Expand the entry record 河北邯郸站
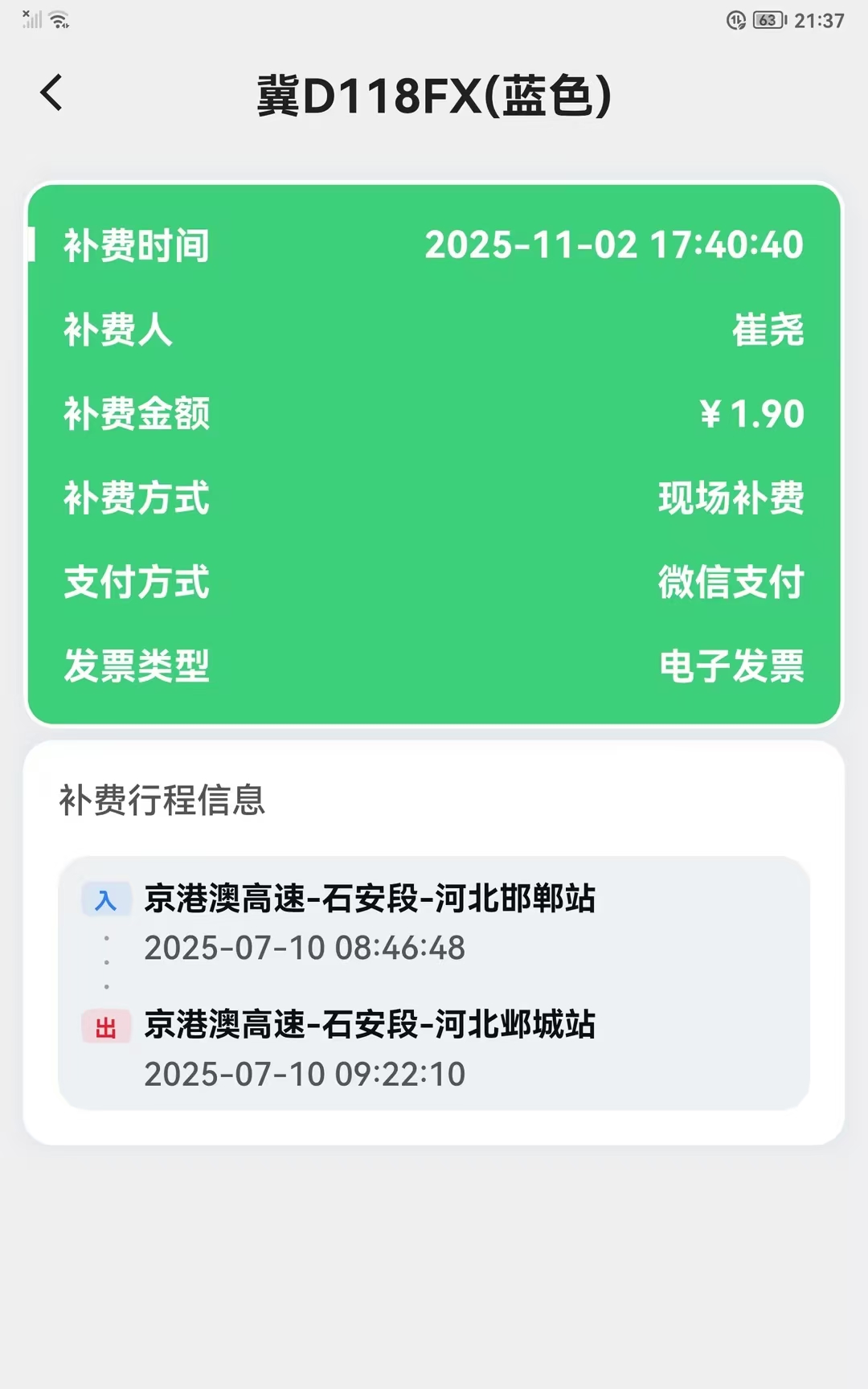This screenshot has width=868, height=1389. pyautogui.click(x=369, y=899)
